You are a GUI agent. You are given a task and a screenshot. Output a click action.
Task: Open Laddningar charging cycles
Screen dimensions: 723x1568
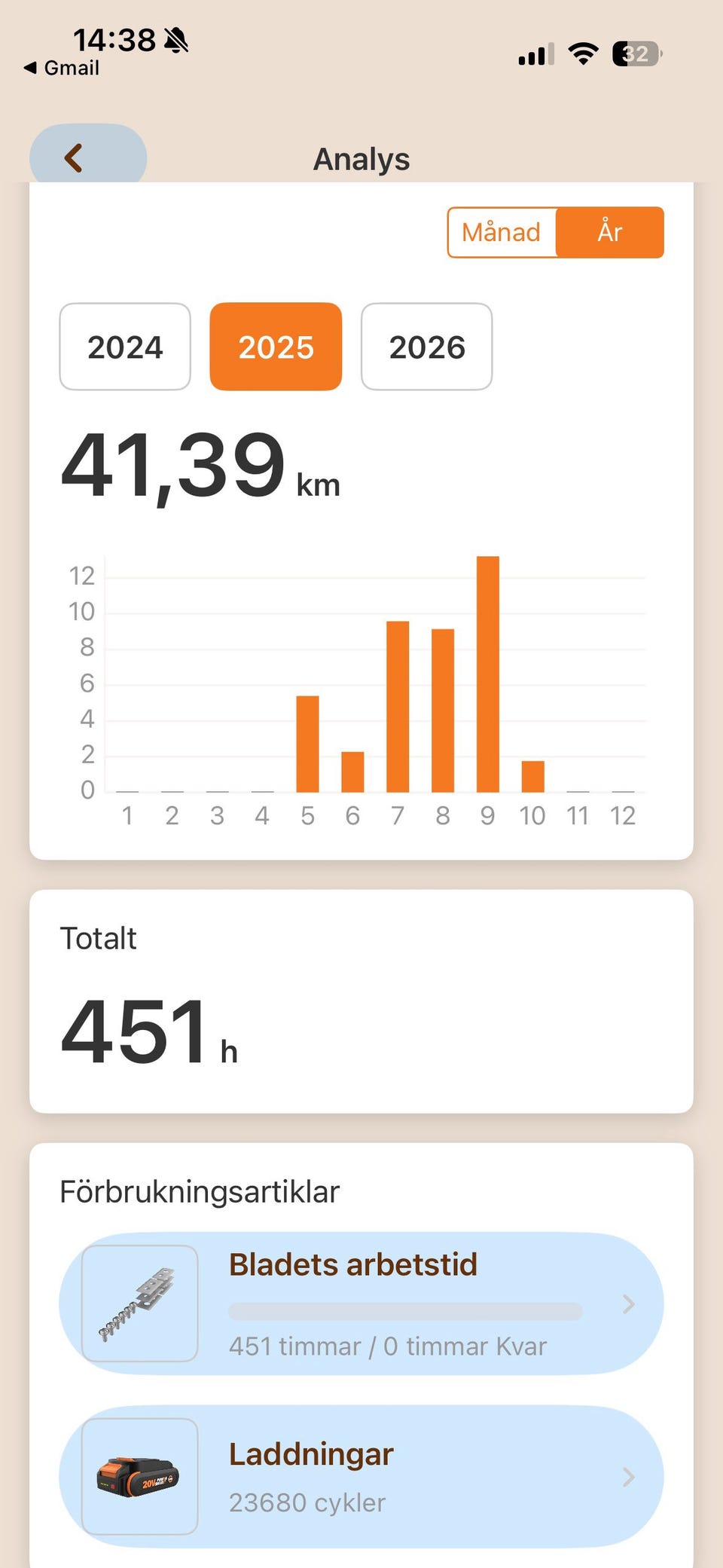coord(361,1477)
